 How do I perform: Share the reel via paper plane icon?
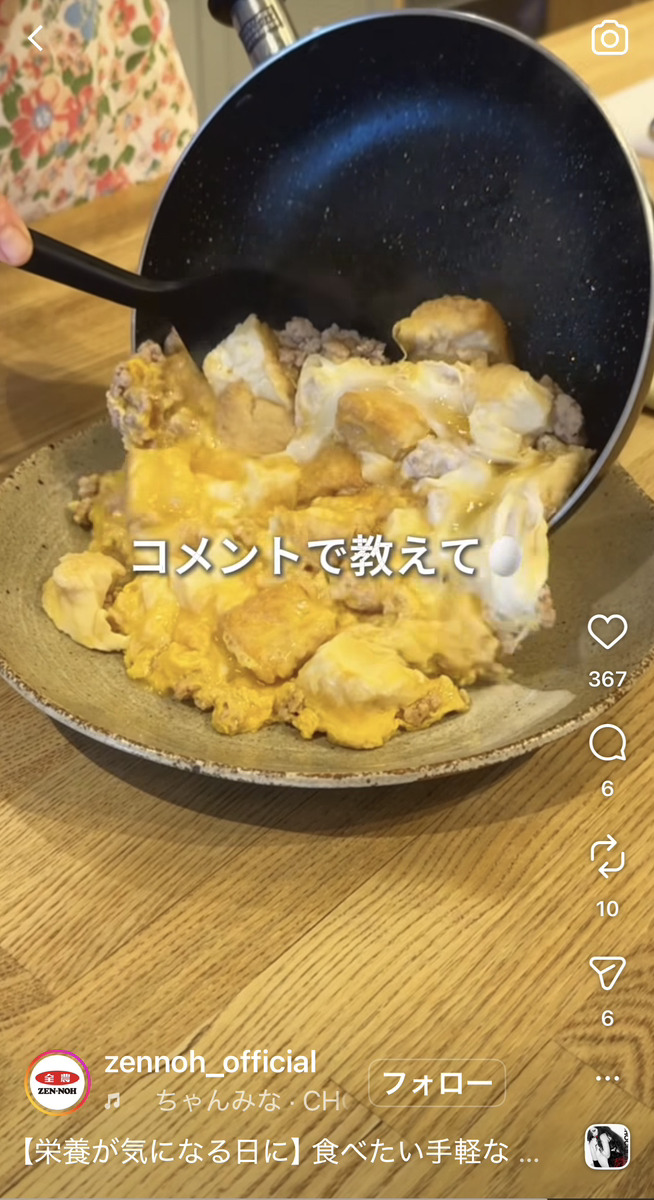click(x=607, y=972)
